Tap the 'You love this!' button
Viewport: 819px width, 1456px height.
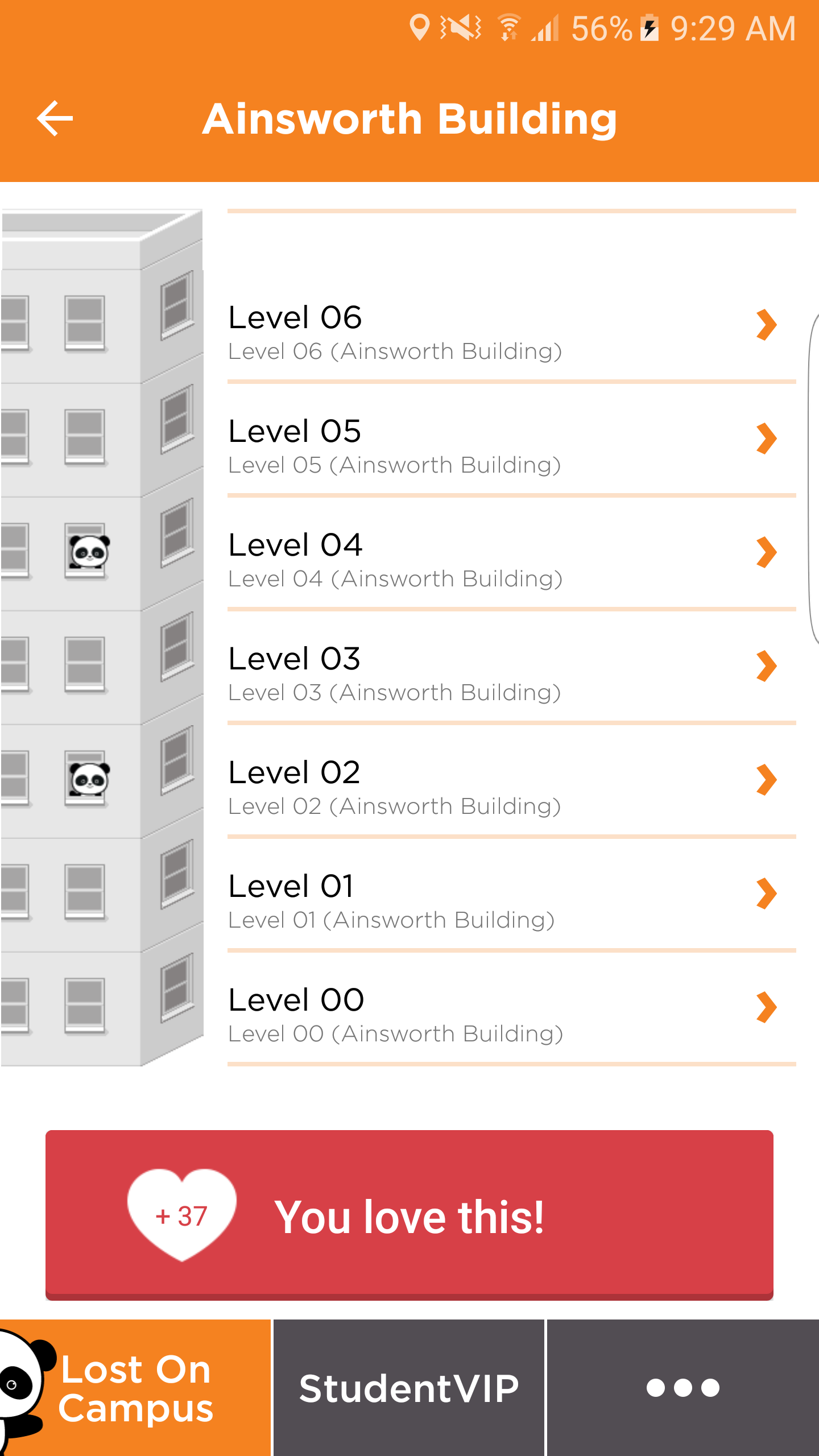(409, 1215)
